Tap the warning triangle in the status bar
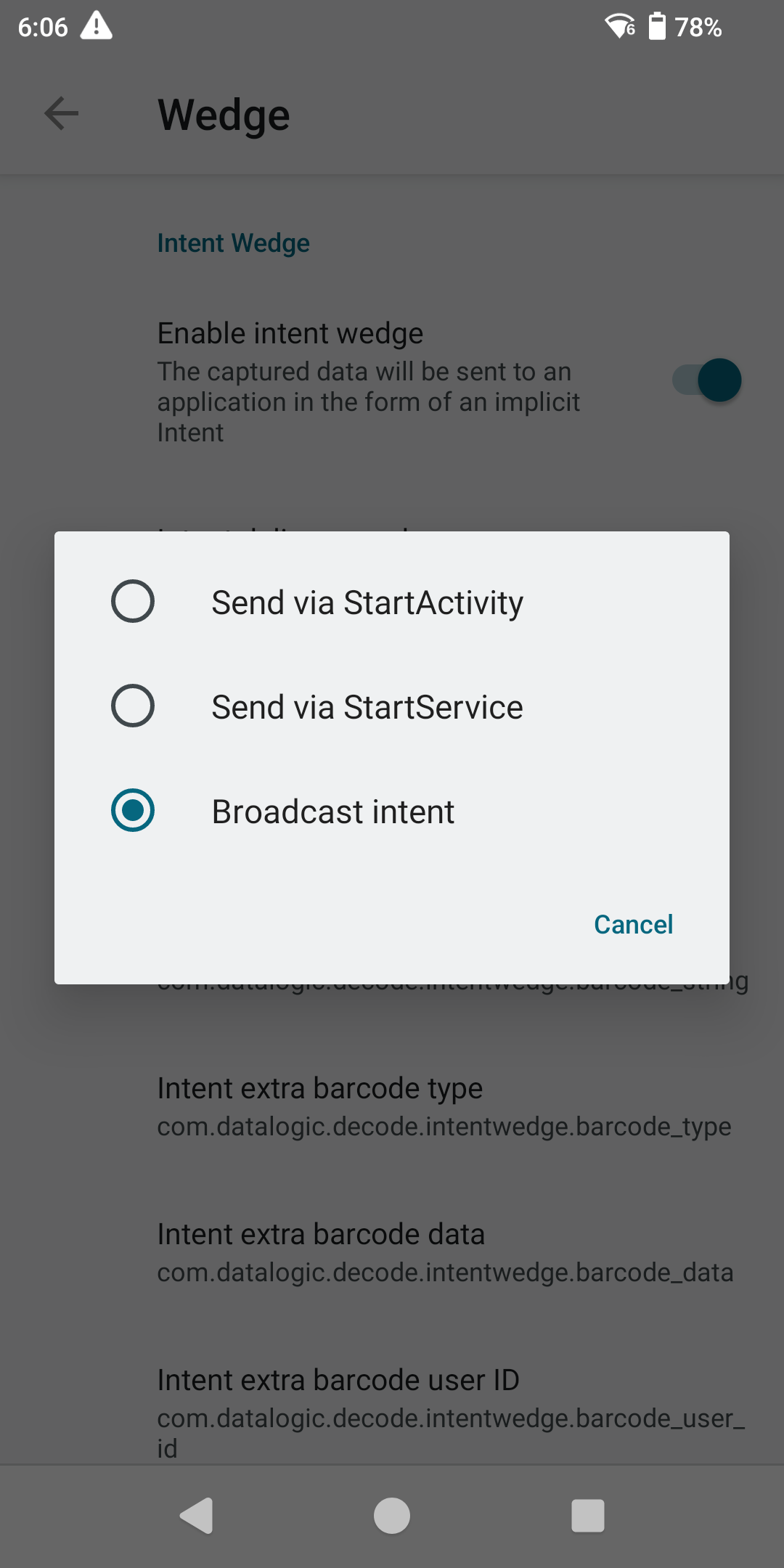The image size is (784, 1568). 97,26
